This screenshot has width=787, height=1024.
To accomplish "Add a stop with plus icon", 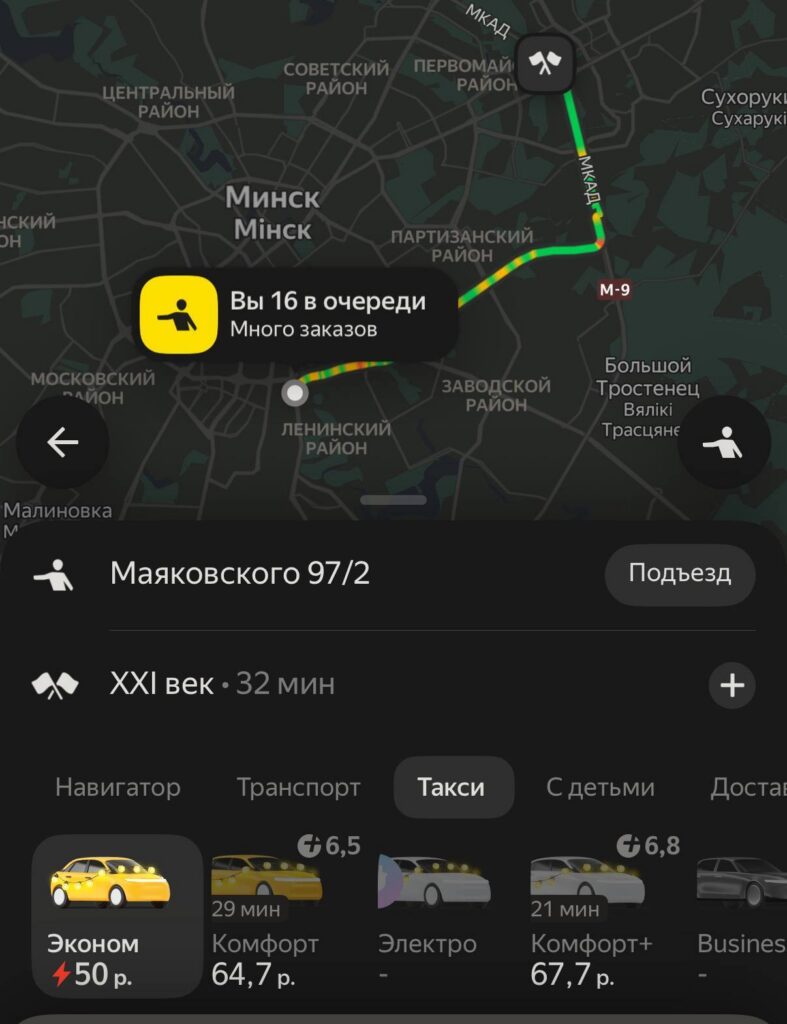I will (732, 685).
